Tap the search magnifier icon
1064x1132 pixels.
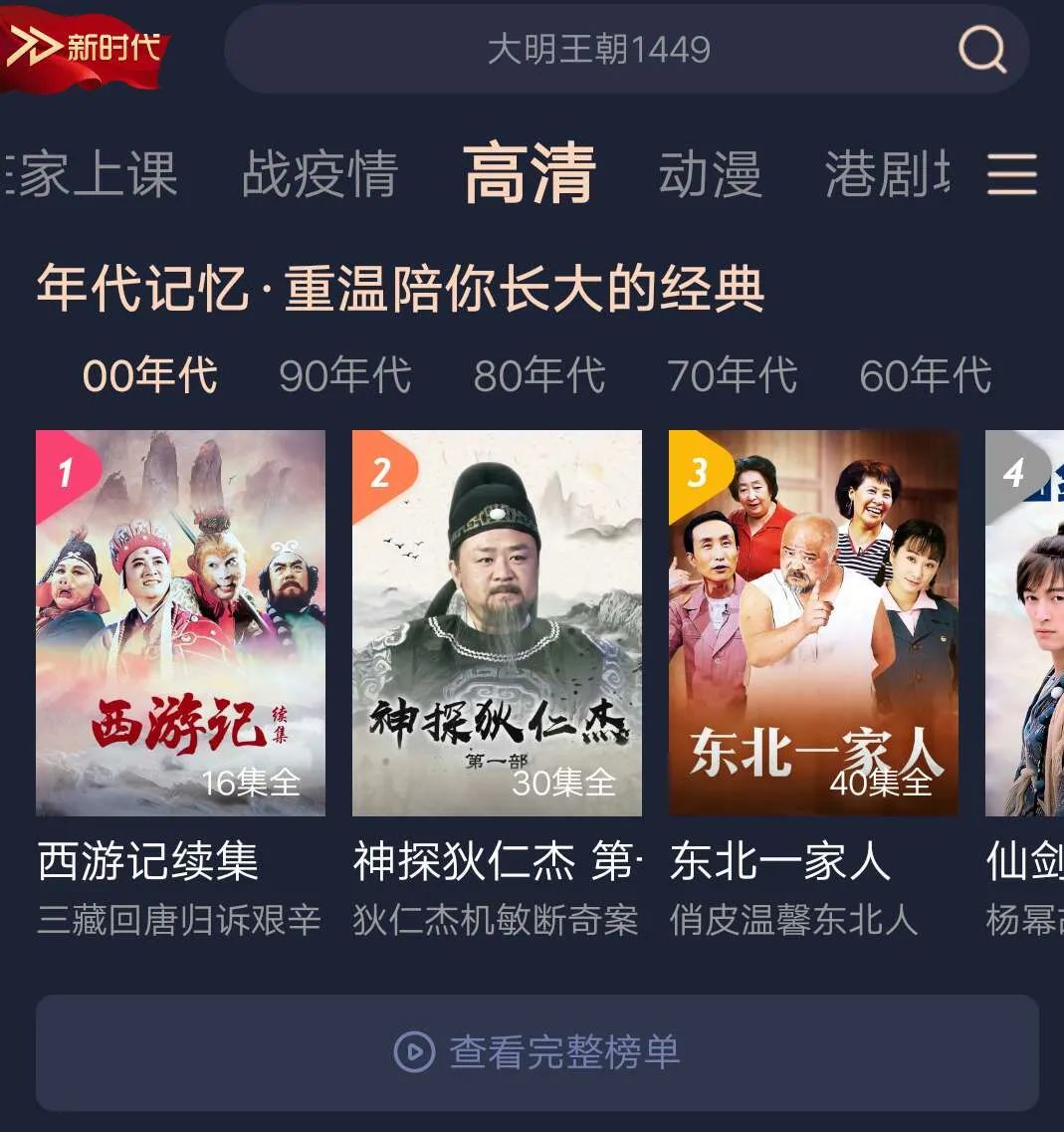(x=981, y=49)
